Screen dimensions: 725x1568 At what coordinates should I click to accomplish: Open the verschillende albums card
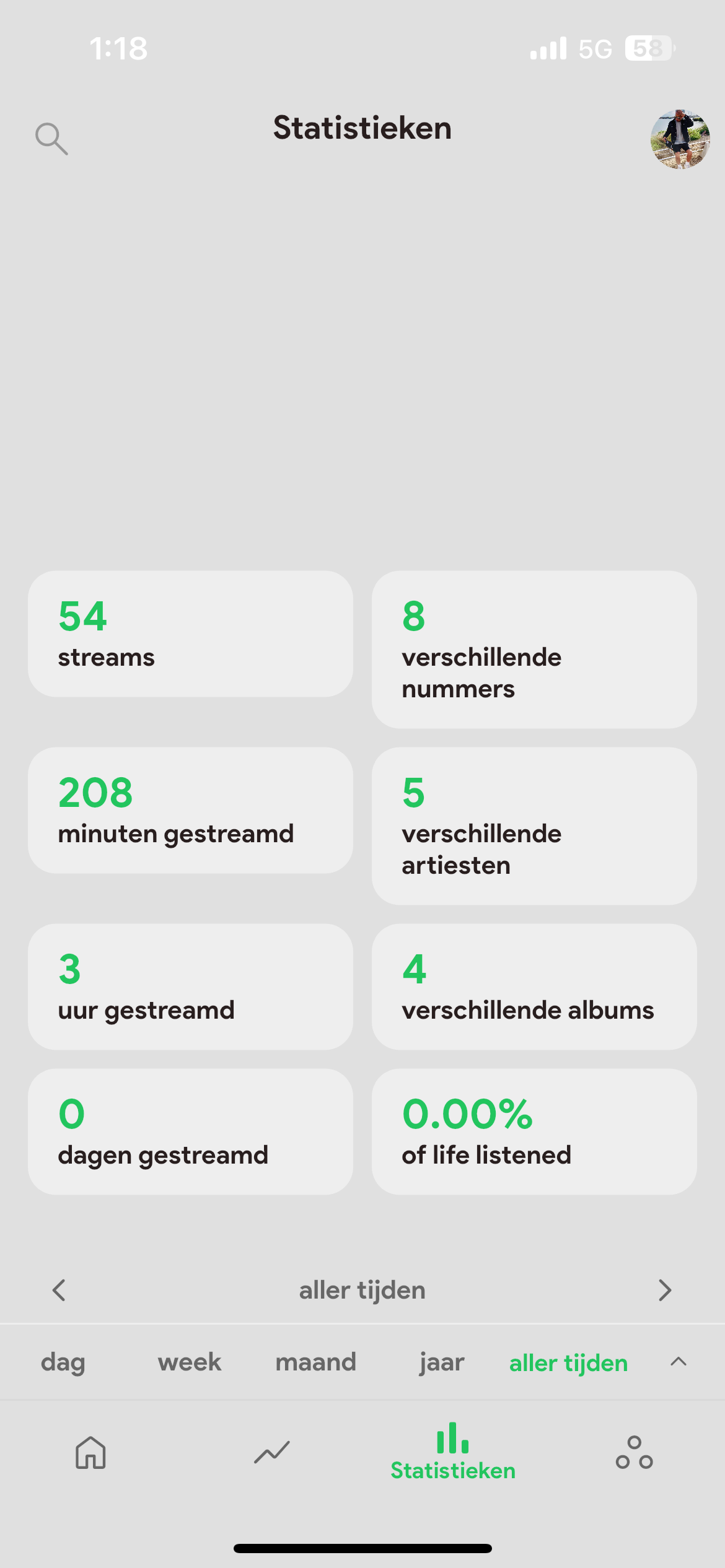pos(534,987)
